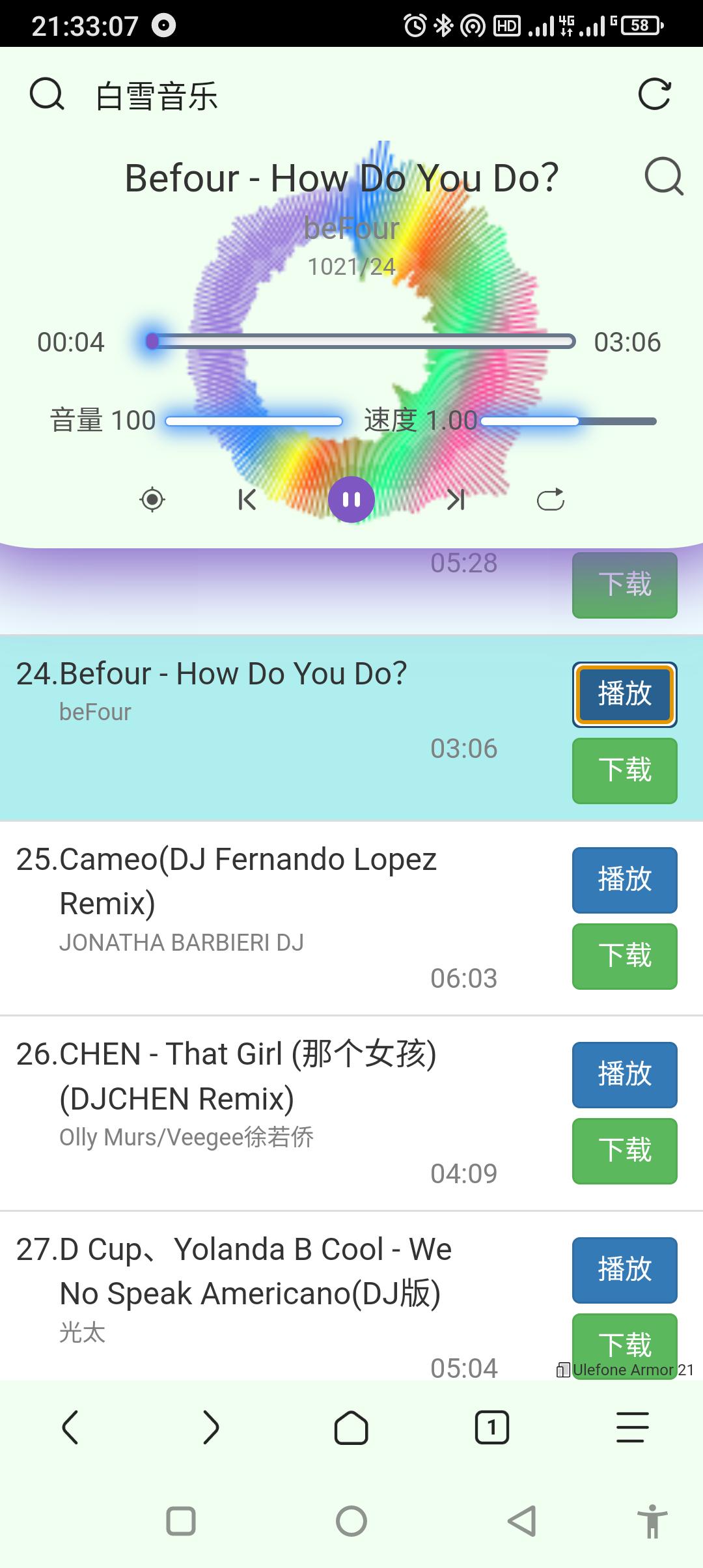703x1568 pixels.
Task: Open the browser hamburger menu
Action: point(632,1427)
